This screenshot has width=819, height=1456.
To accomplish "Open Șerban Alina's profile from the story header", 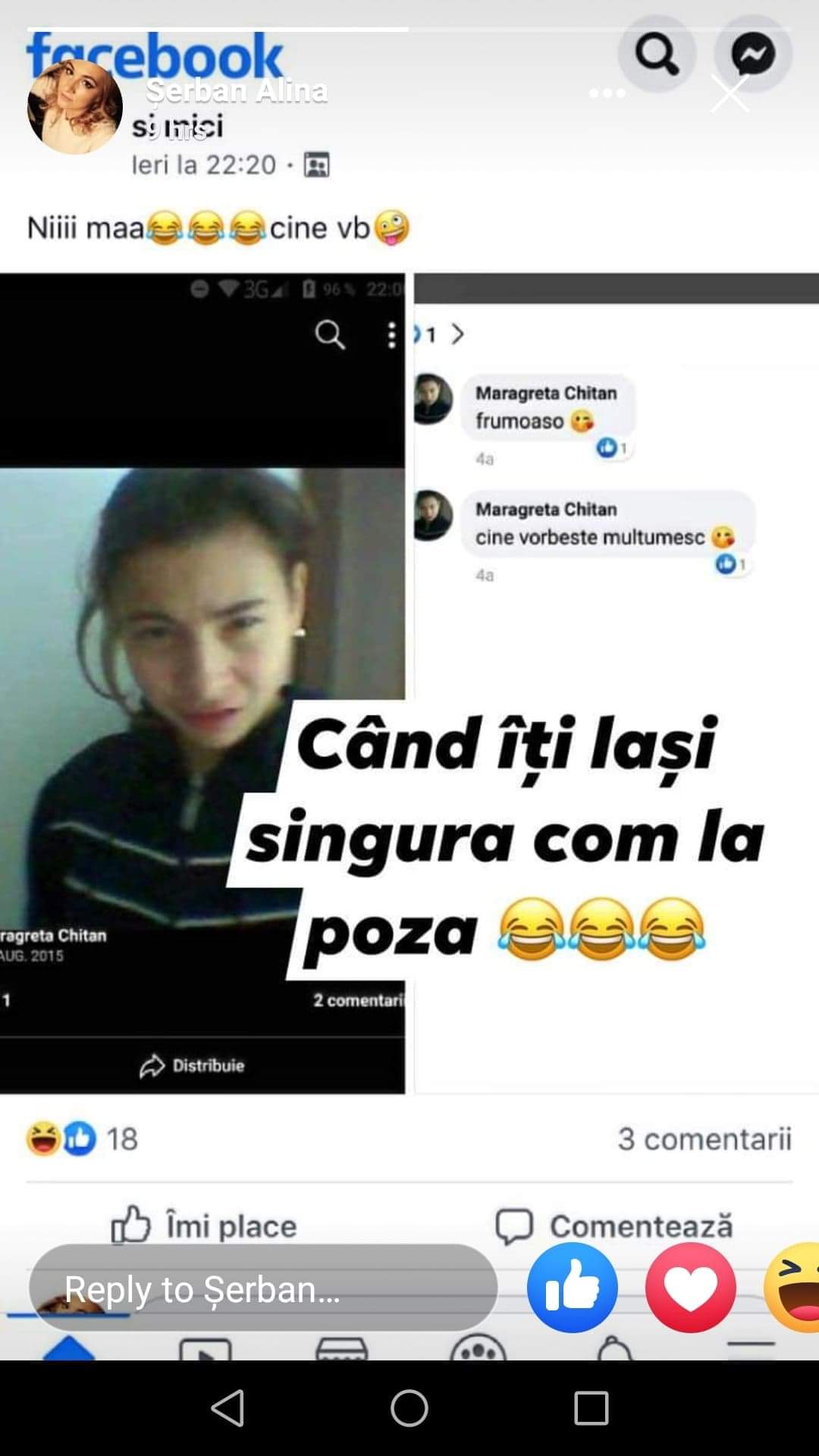I will tap(237, 90).
